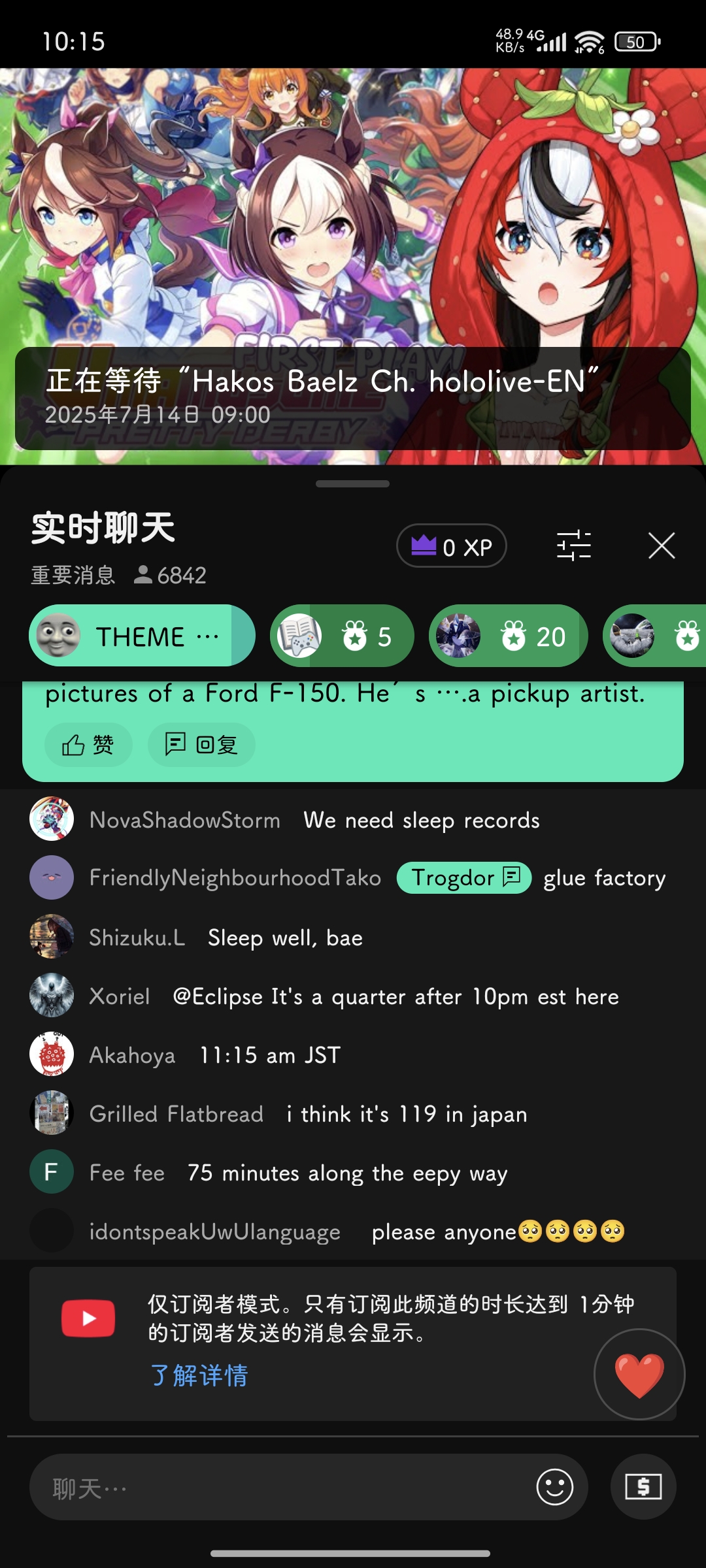
Task: Select the video player waiting banner
Action: tap(353, 398)
